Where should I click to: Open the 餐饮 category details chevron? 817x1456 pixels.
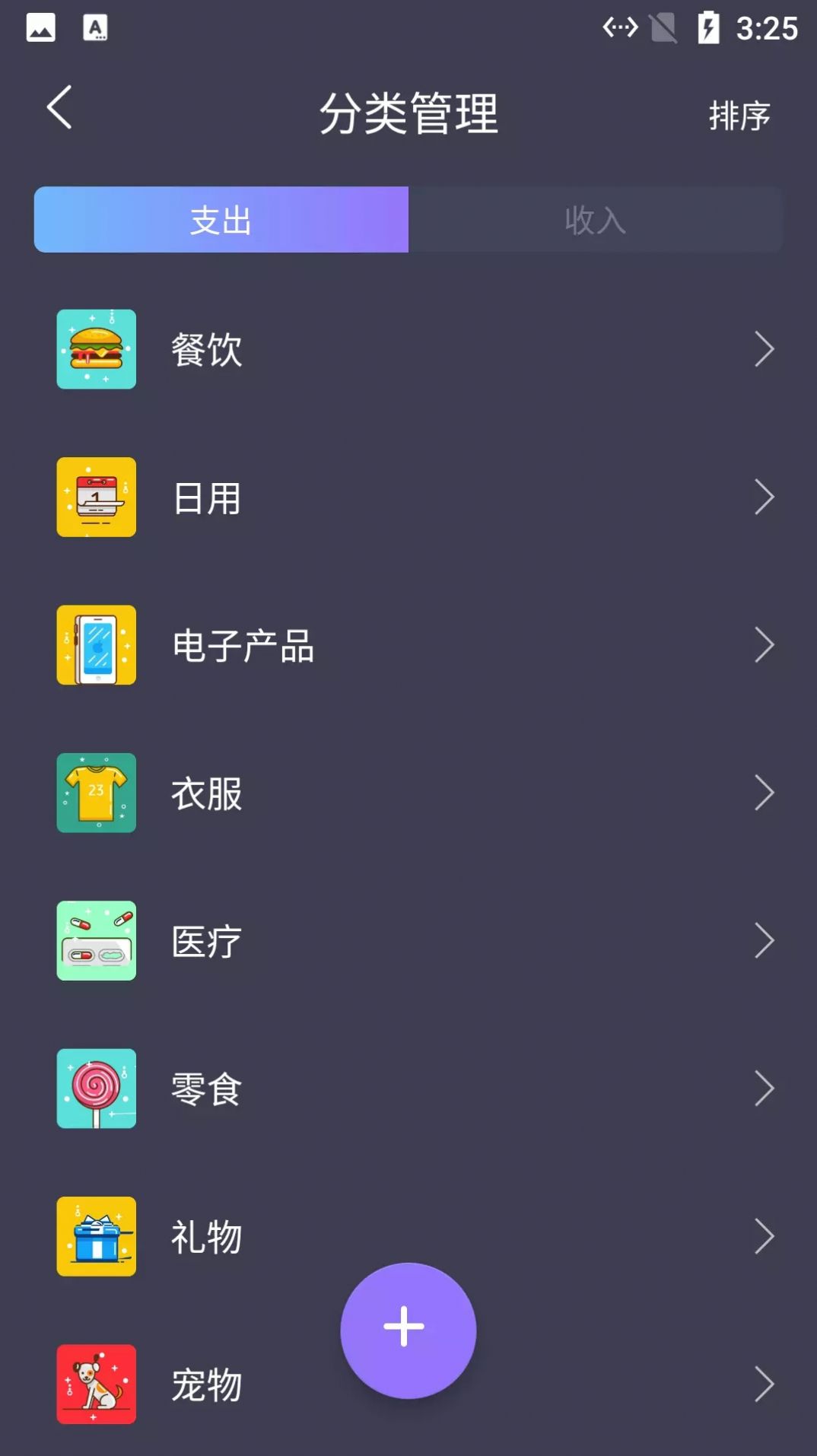pos(763,350)
